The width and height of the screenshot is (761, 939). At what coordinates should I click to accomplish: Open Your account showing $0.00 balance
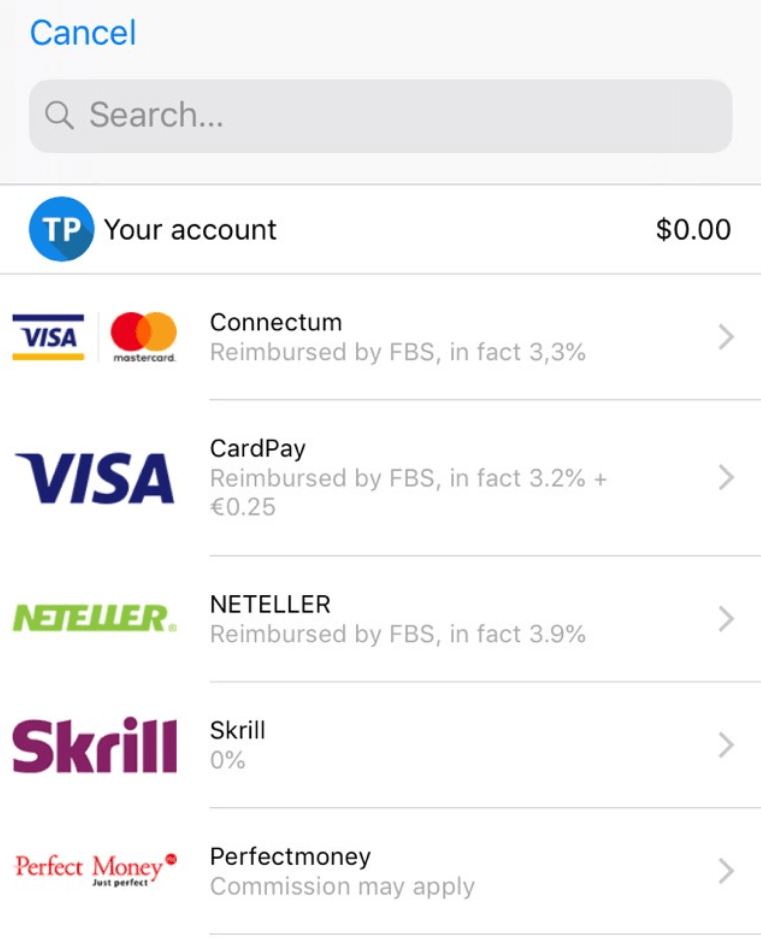click(380, 228)
